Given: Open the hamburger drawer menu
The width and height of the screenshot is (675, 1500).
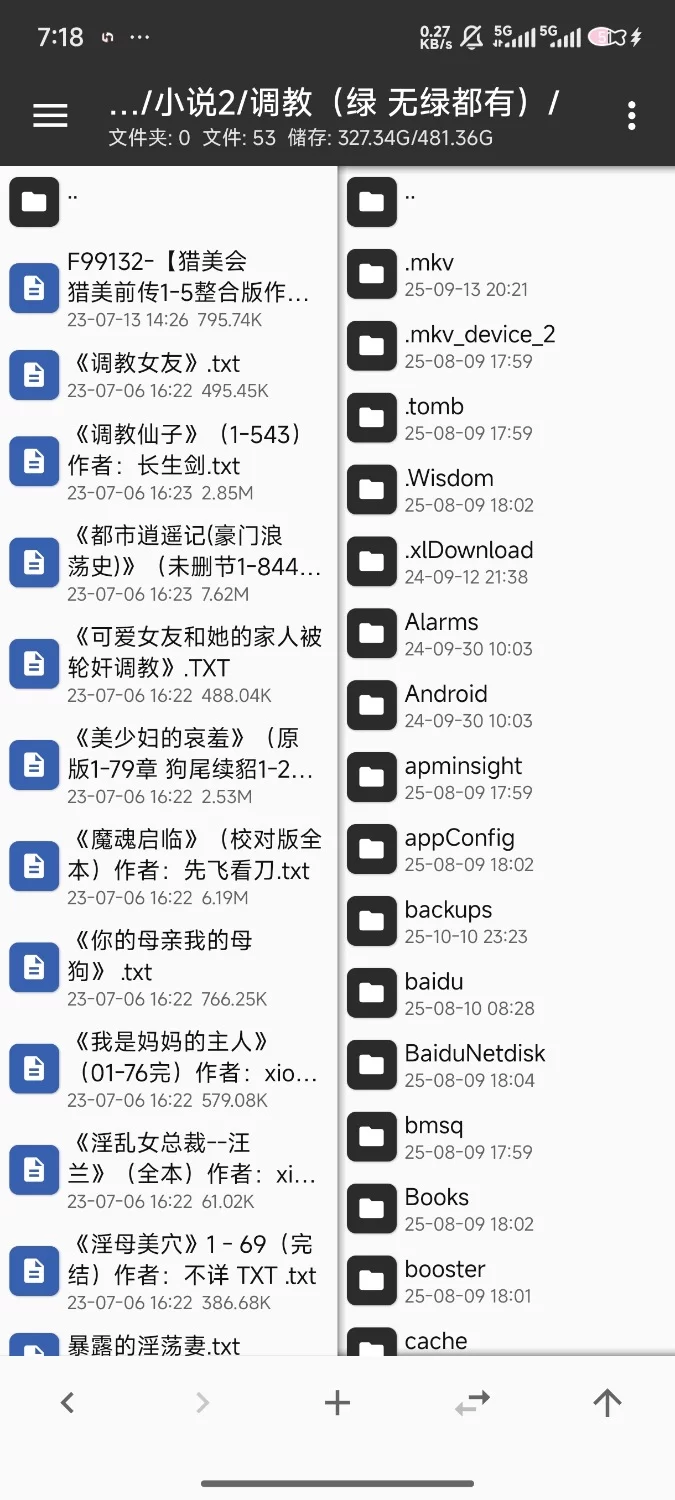Looking at the screenshot, I should 50,115.
